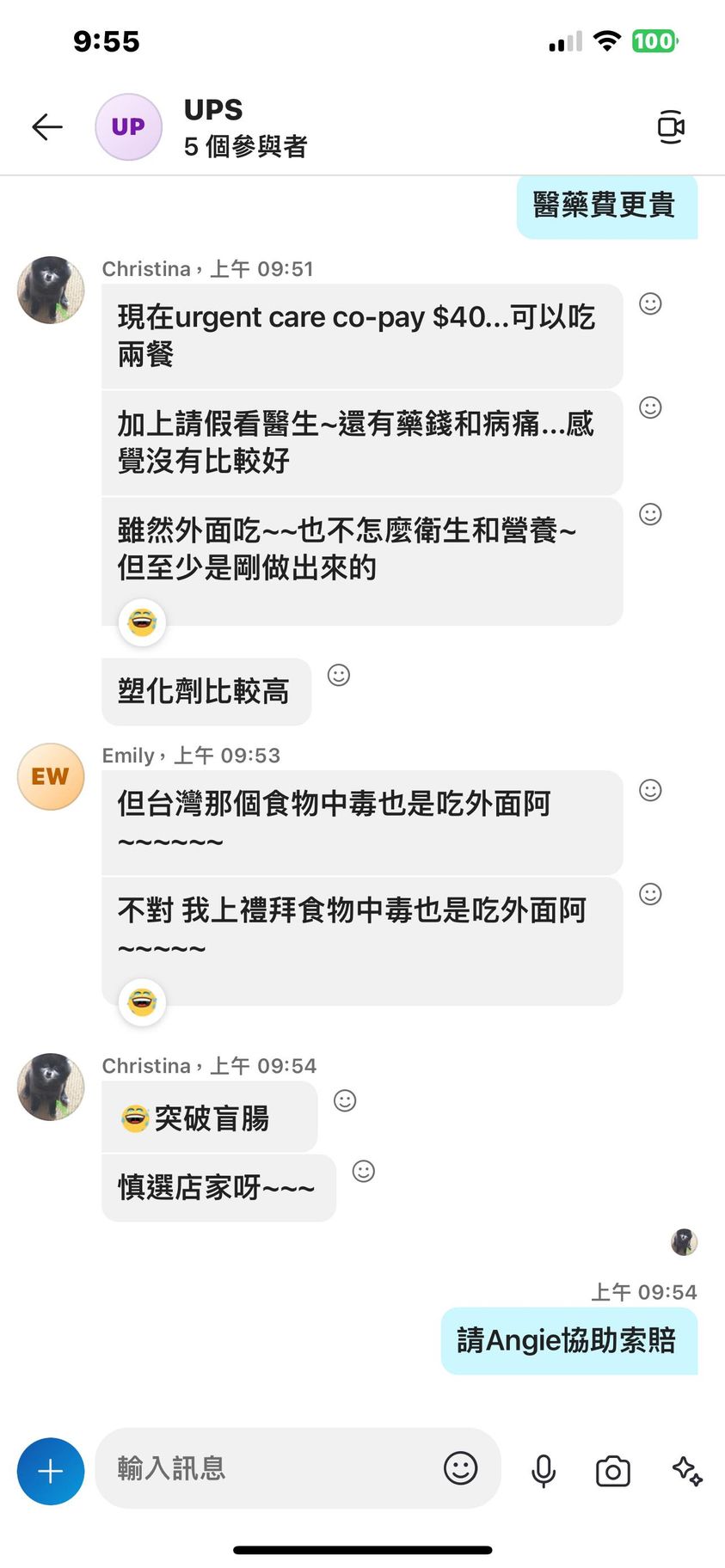Open the camera to send a photo

point(612,1471)
